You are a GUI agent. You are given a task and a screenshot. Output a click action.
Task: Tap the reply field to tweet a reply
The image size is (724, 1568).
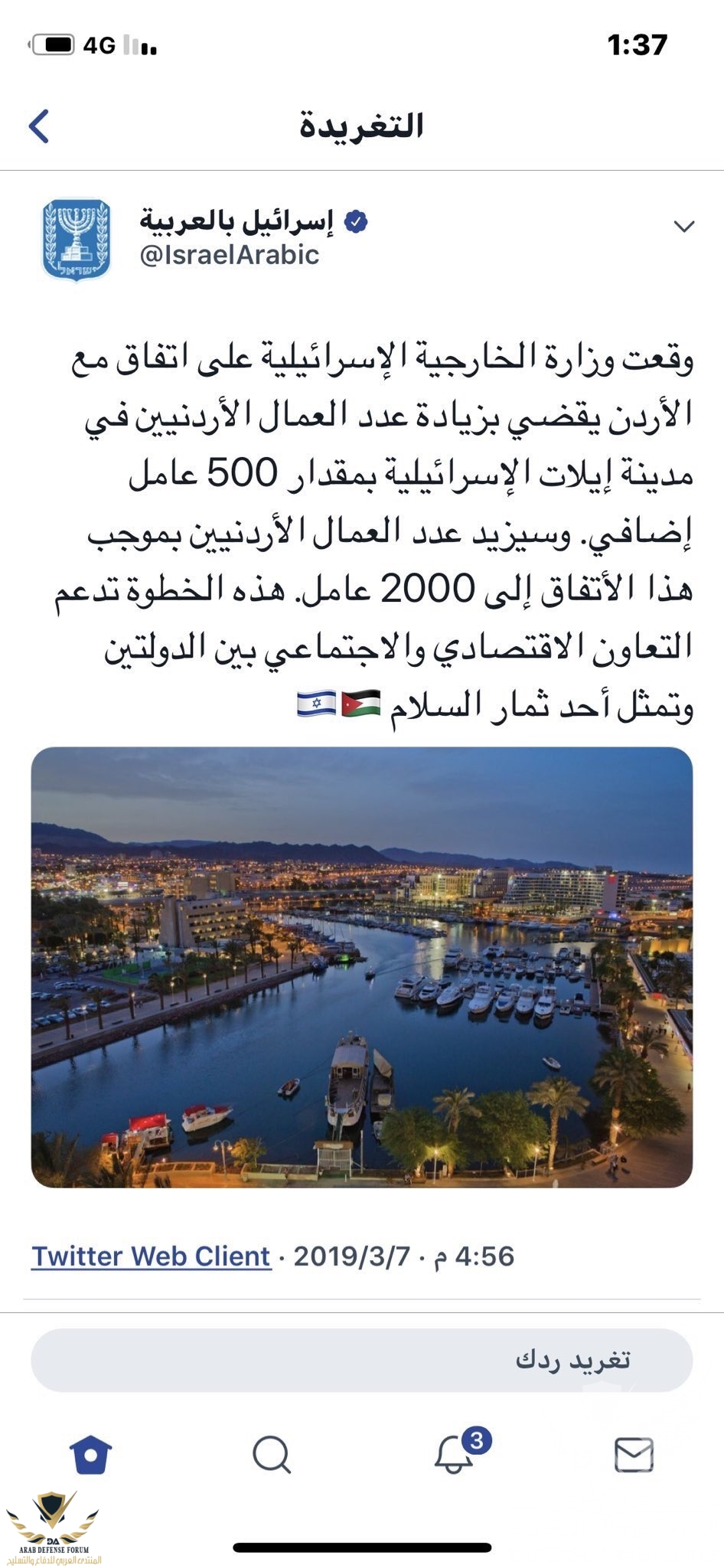click(362, 1360)
